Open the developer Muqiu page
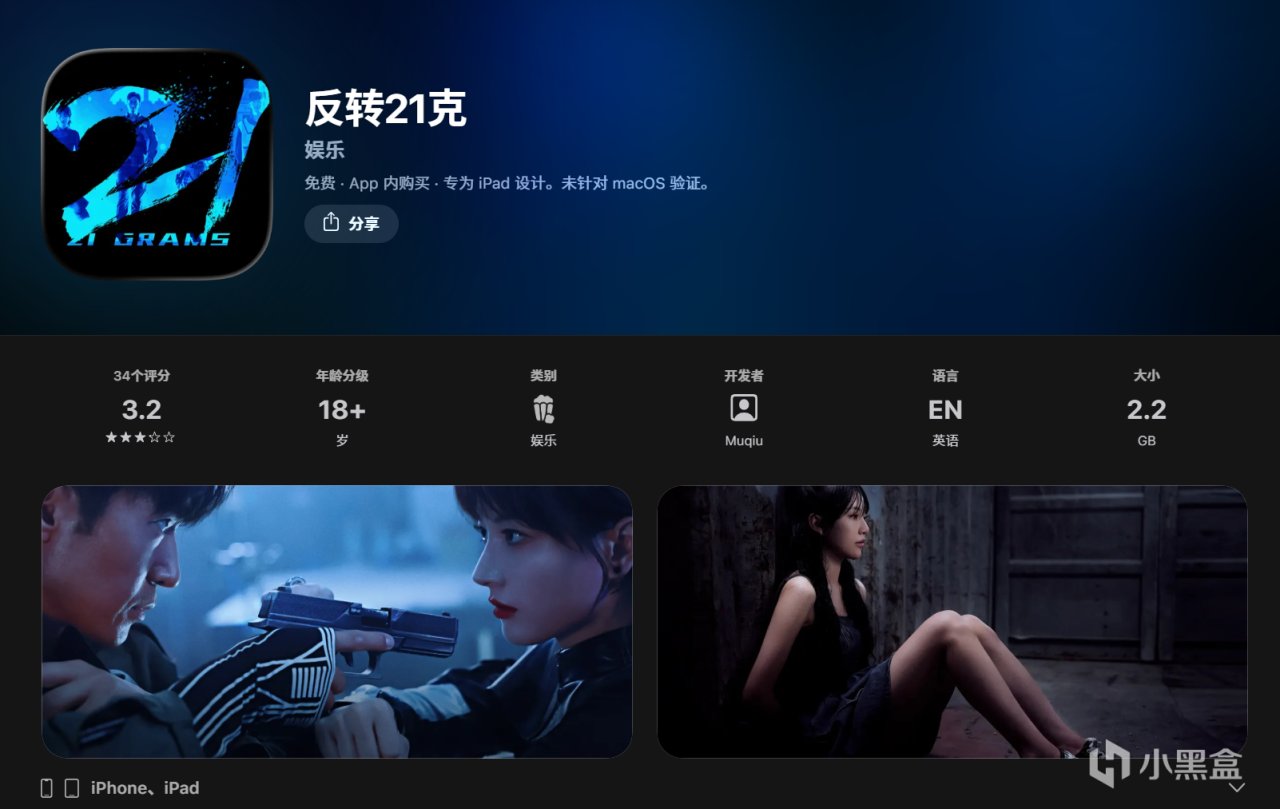This screenshot has height=809, width=1280. (x=743, y=409)
